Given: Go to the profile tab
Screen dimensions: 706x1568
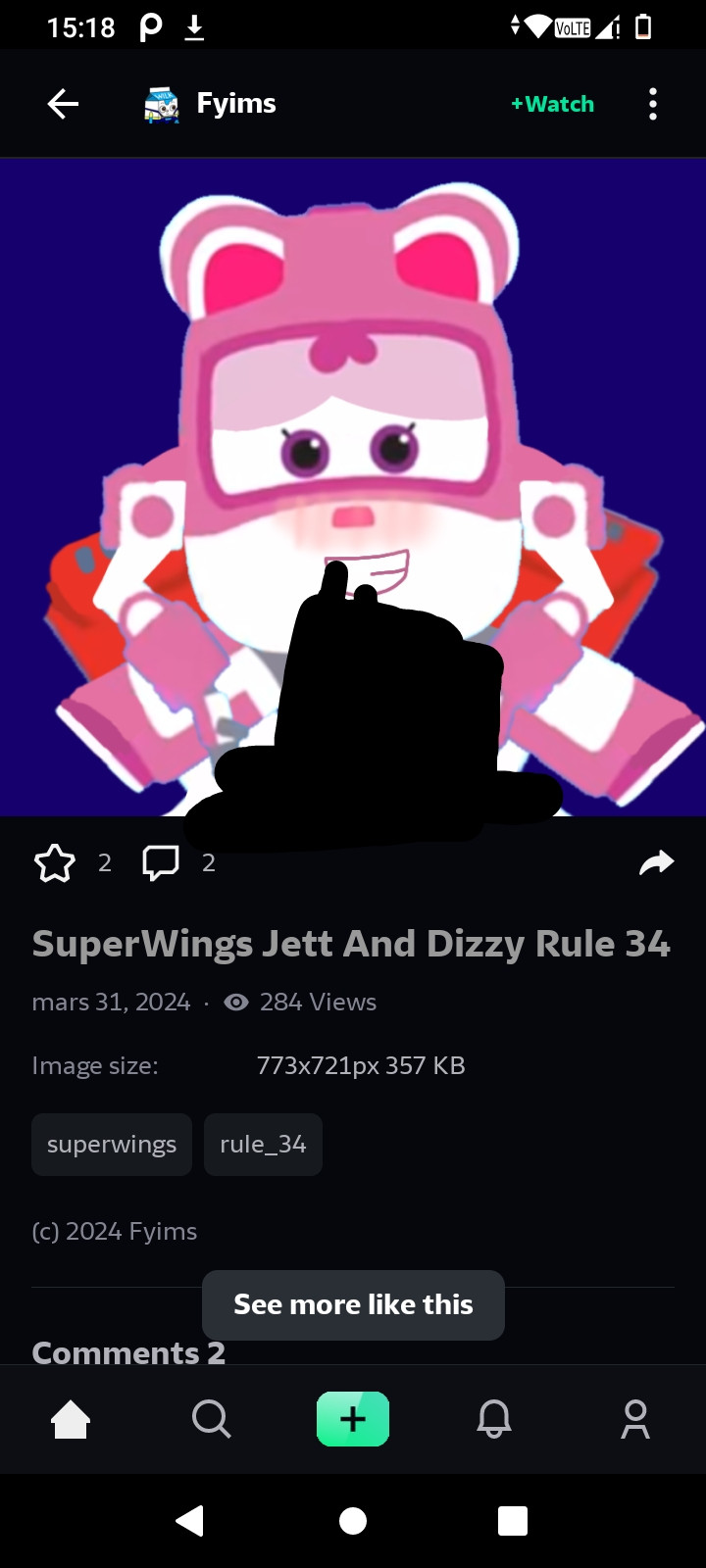Looking at the screenshot, I should tap(635, 1419).
